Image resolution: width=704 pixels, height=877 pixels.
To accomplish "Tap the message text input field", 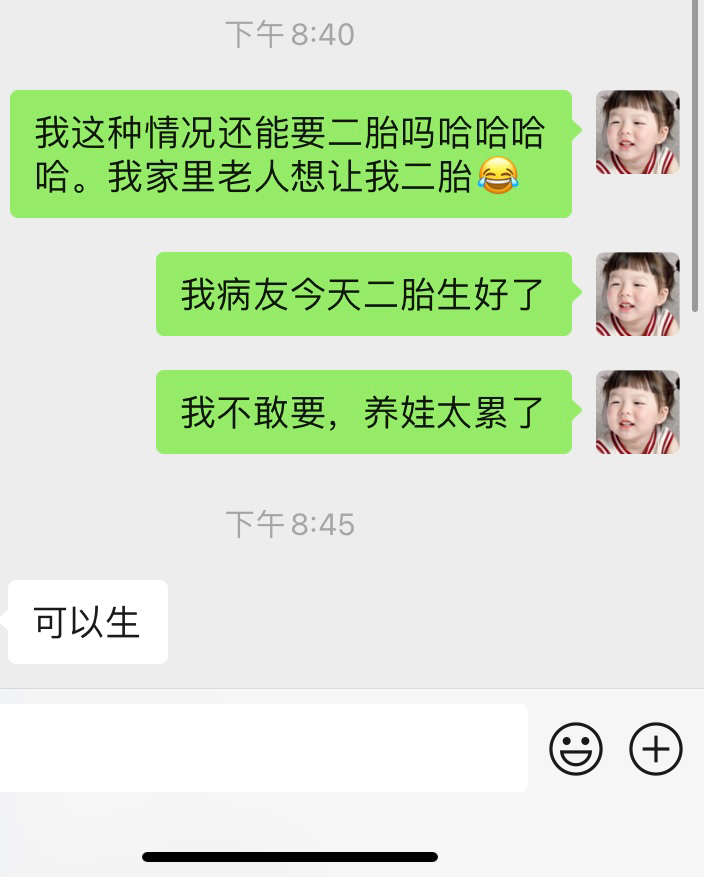I will click(x=262, y=748).
